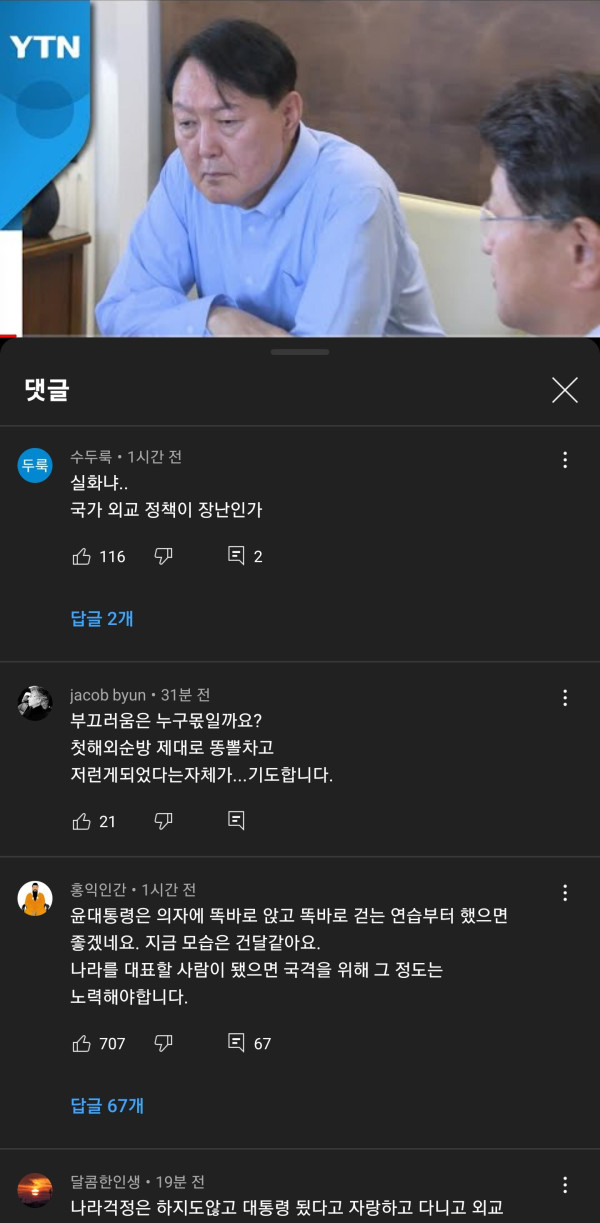Dislike jacob byun's comment
The image size is (600, 1223).
pos(163,821)
